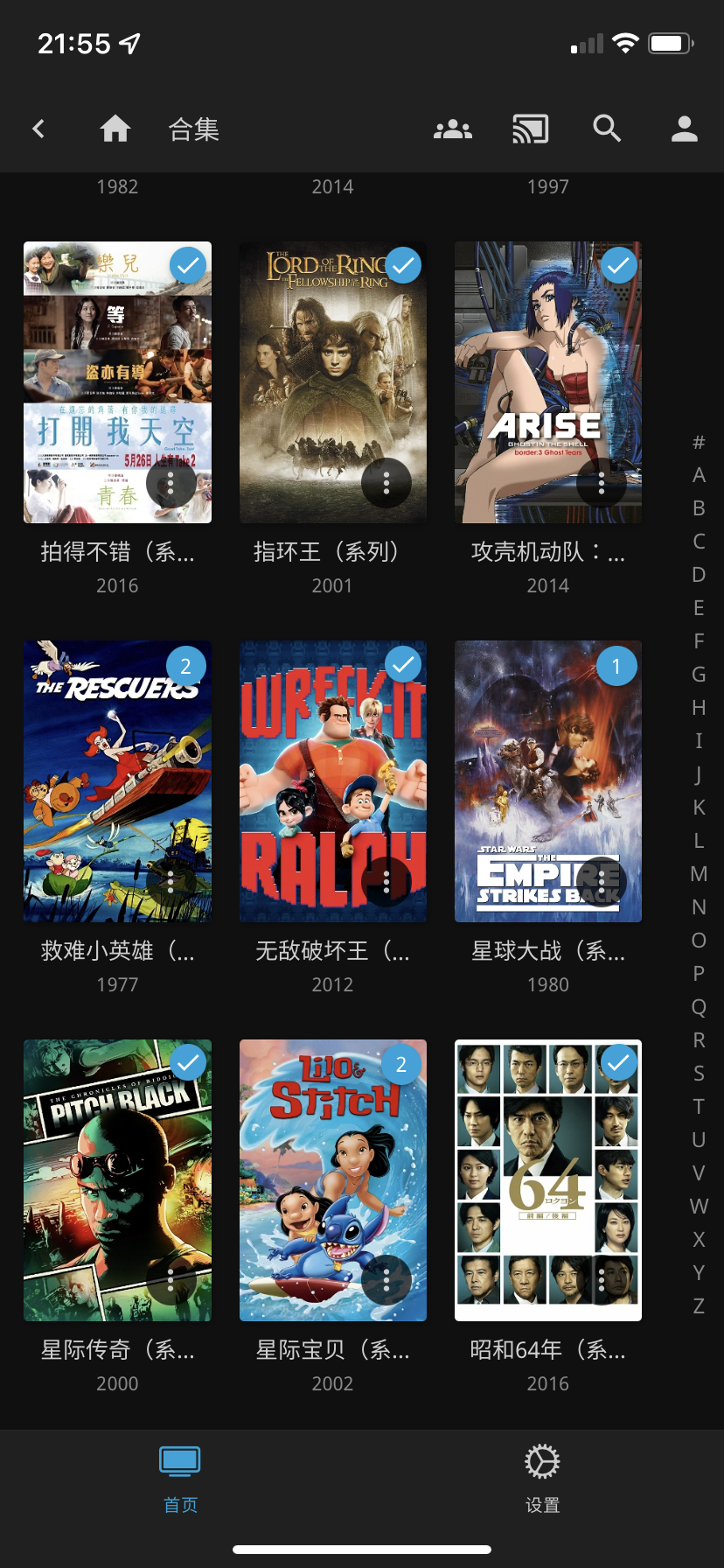This screenshot has width=724, height=1568.
Task: Jump to letter M in the index
Action: (x=699, y=873)
